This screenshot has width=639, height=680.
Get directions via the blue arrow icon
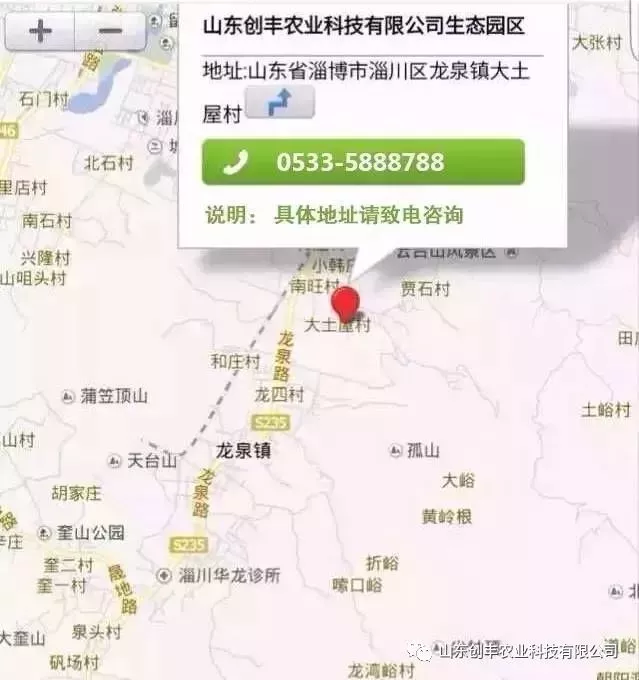280,102
